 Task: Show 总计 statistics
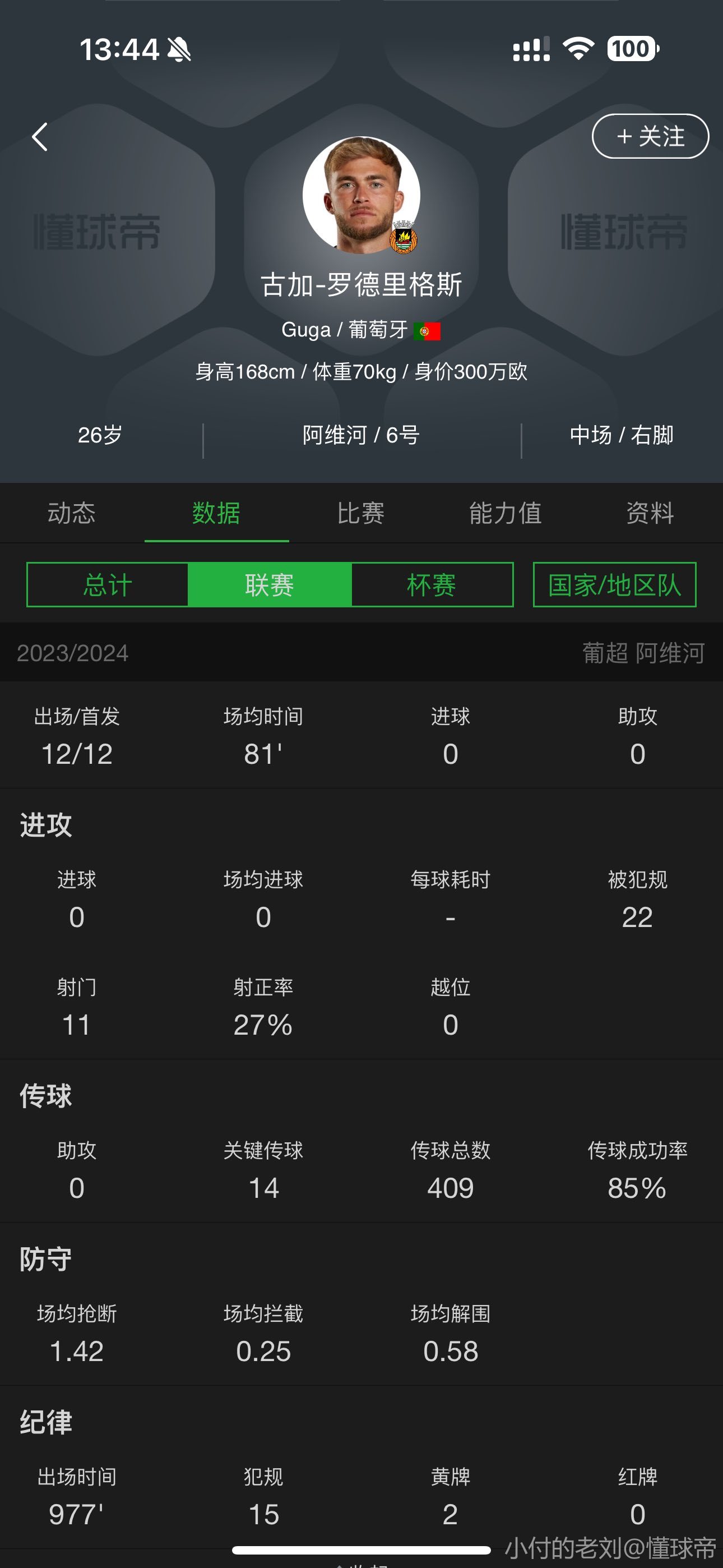coord(108,585)
